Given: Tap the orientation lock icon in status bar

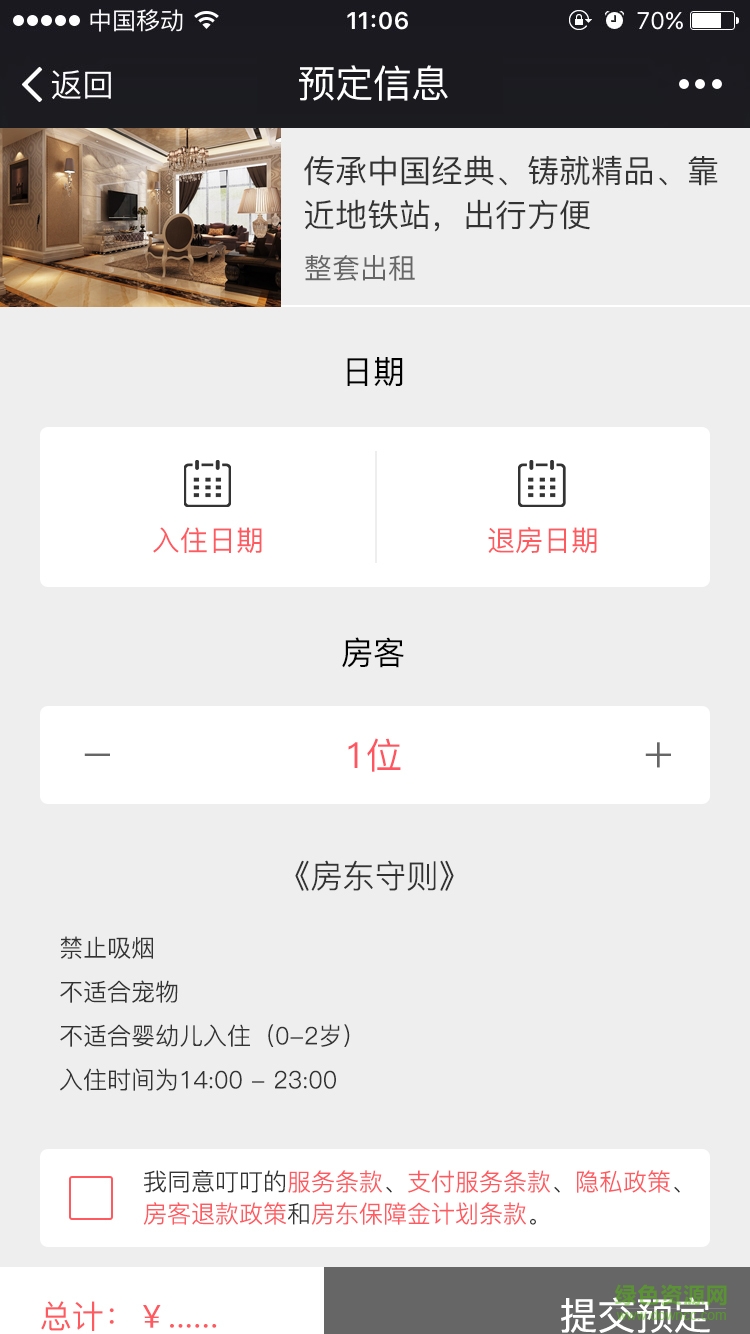Looking at the screenshot, I should [x=578, y=19].
